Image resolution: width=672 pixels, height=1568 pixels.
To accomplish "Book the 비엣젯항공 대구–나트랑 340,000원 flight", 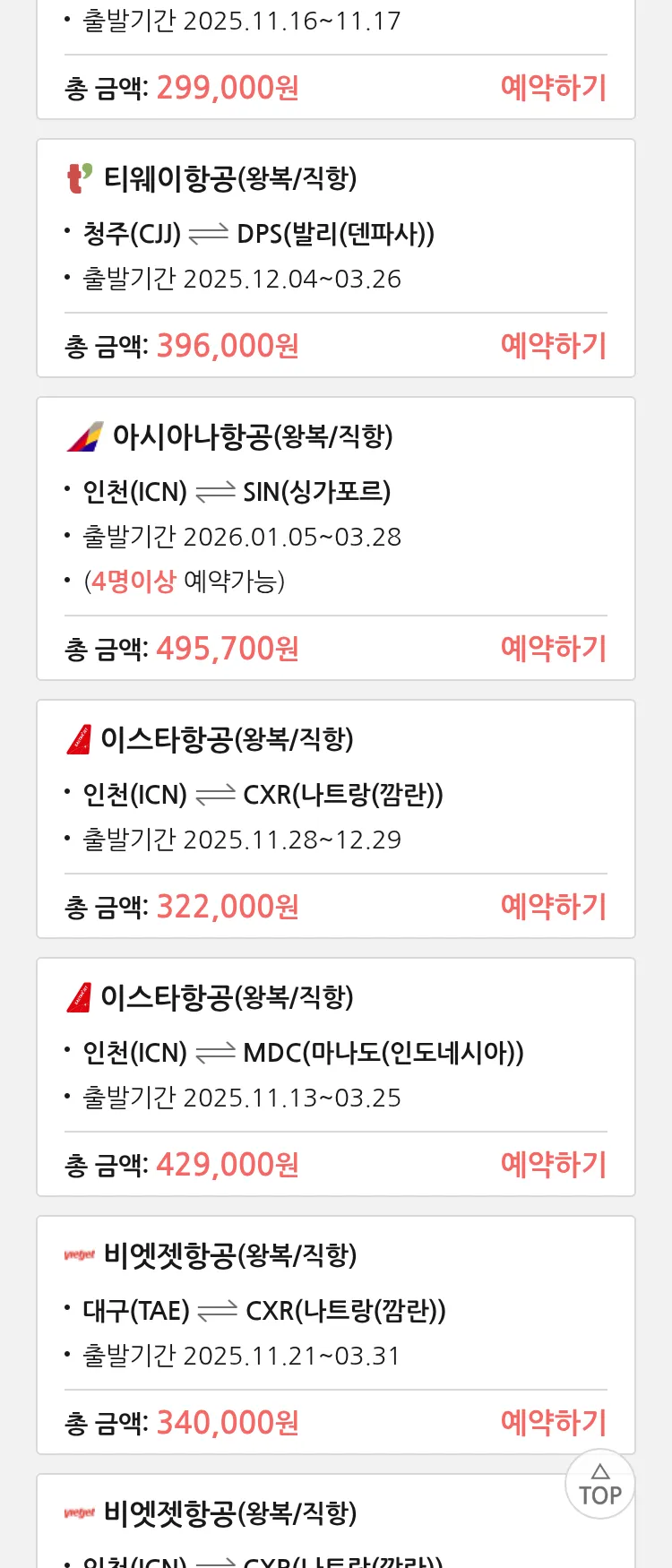I will [553, 1423].
